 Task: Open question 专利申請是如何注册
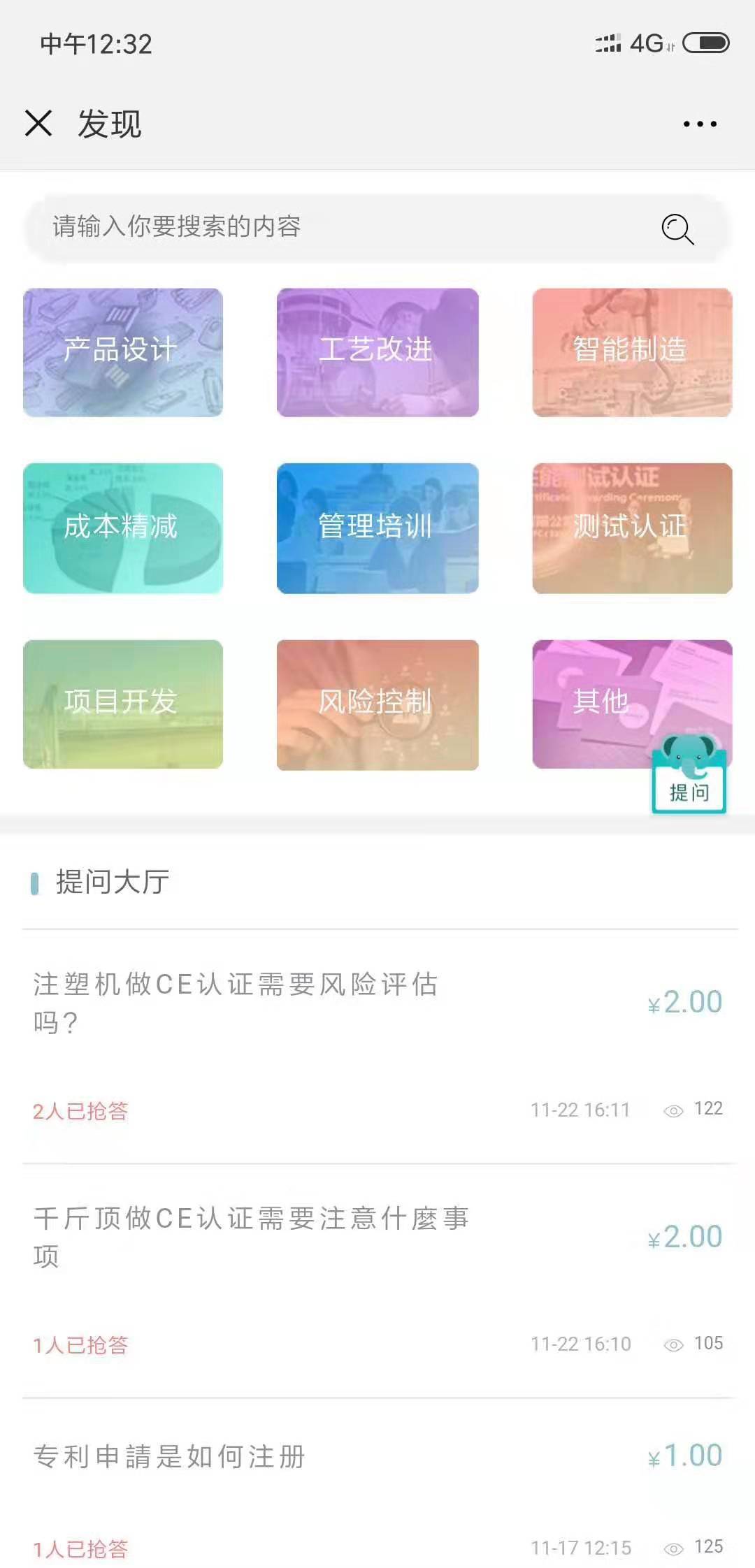(170, 1456)
